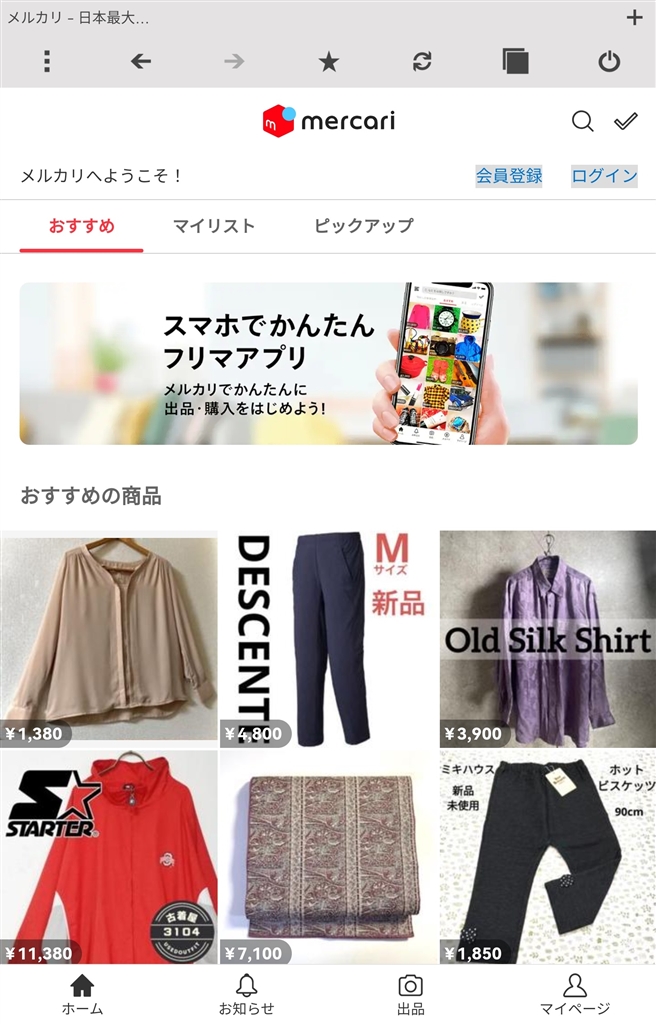
Task: Open the DESCENTE pants listing at ¥4,800
Action: [x=328, y=638]
